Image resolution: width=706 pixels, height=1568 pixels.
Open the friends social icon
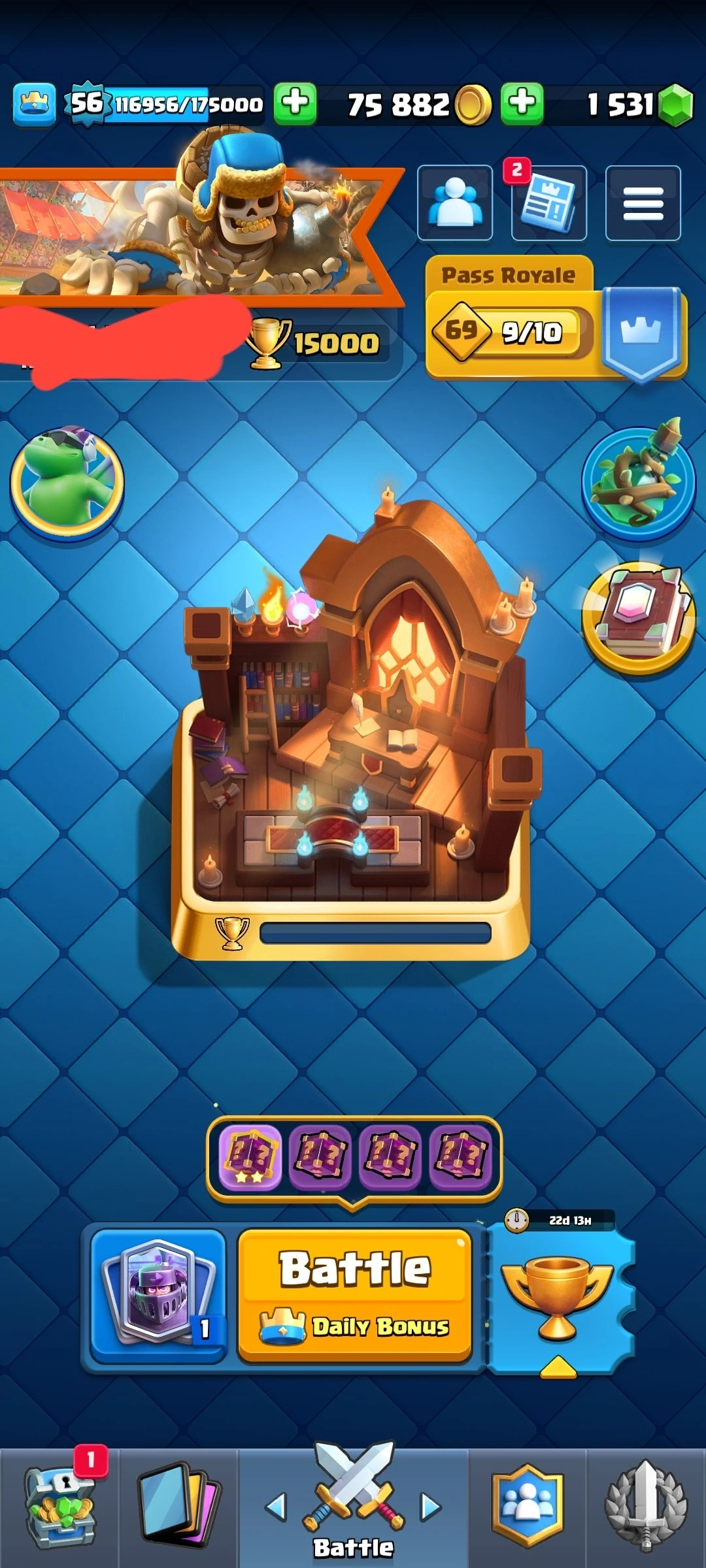[x=455, y=203]
